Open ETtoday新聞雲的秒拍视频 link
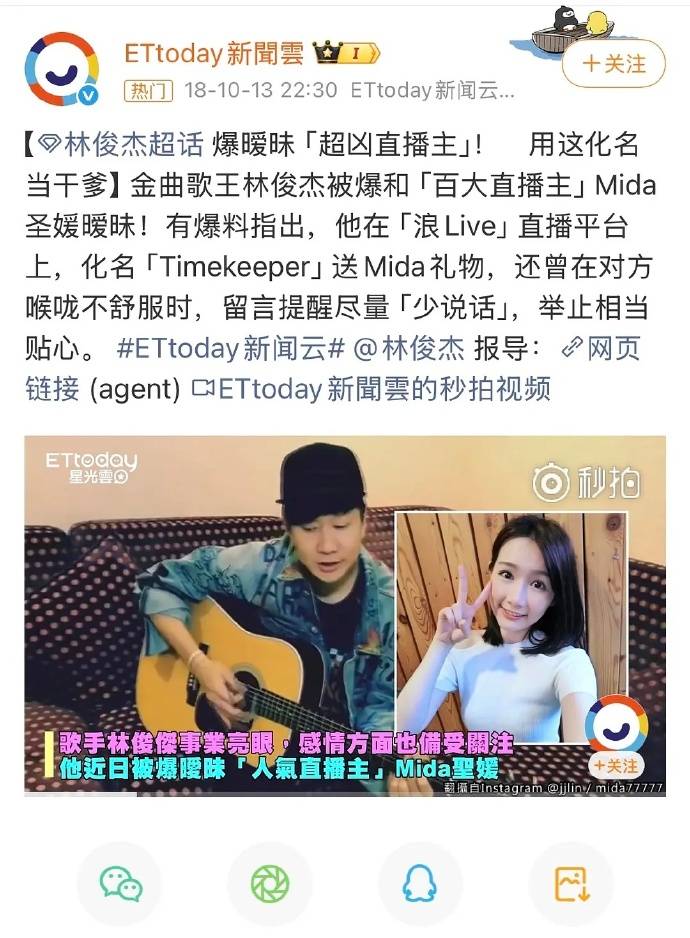The image size is (690, 938). pyautogui.click(x=383, y=388)
